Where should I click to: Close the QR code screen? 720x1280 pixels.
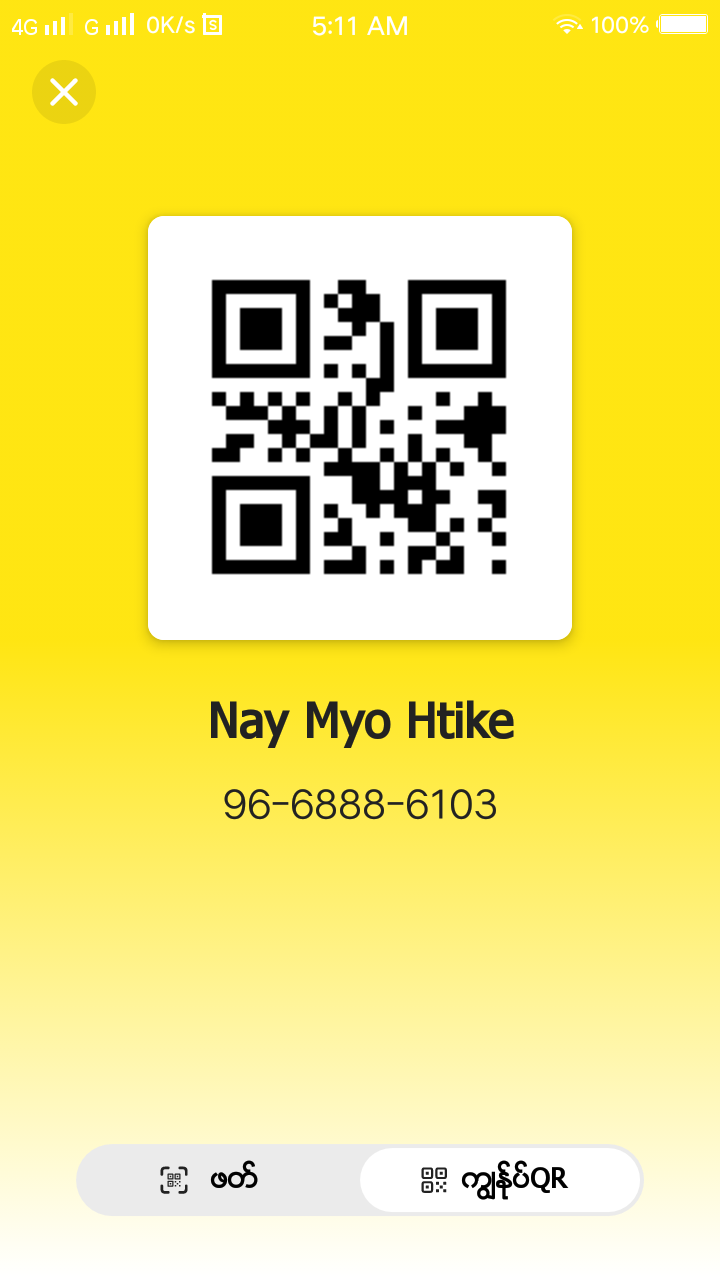pyautogui.click(x=64, y=92)
